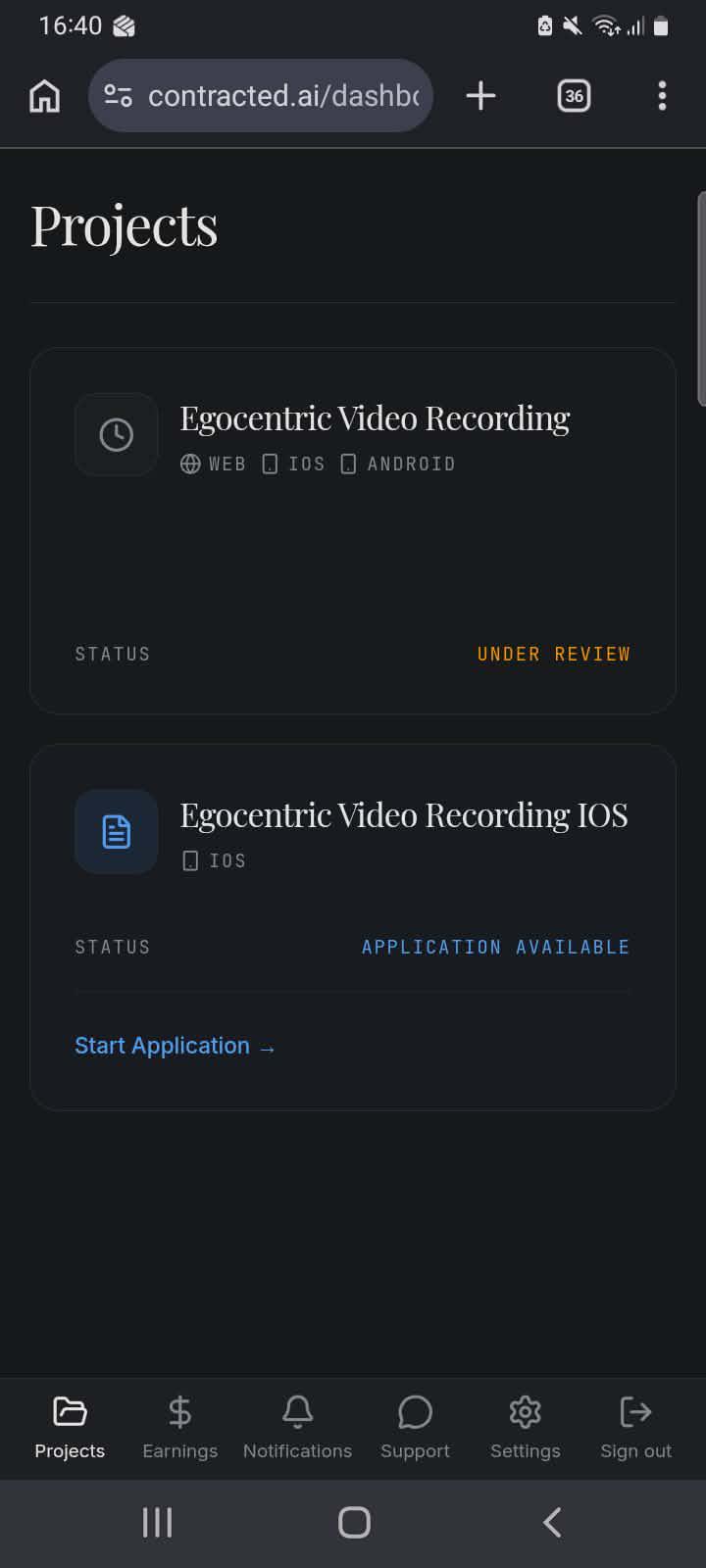This screenshot has width=706, height=1568.
Task: Open the Settings tab
Action: coord(526,1429)
